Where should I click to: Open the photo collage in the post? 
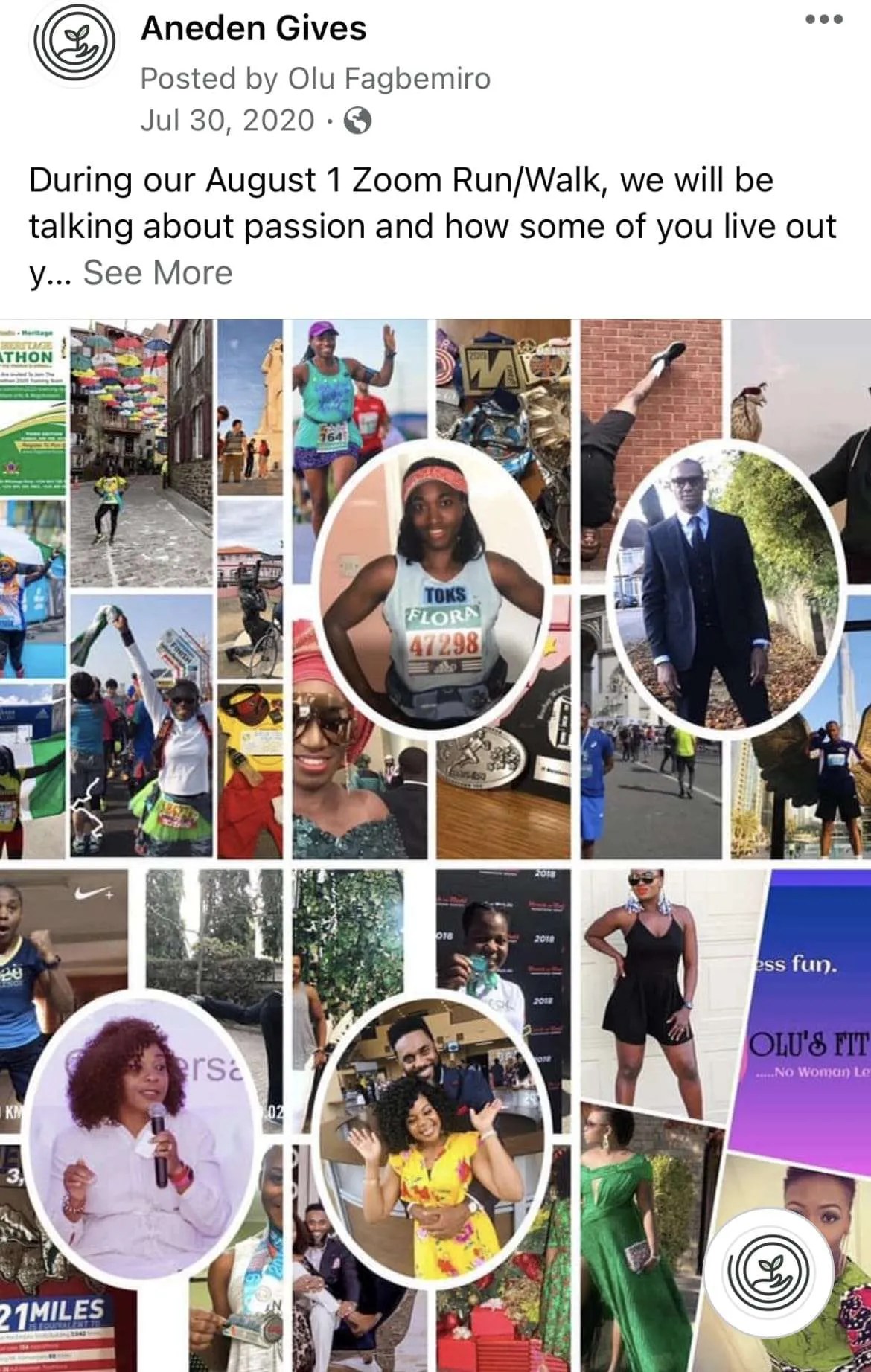435,845
